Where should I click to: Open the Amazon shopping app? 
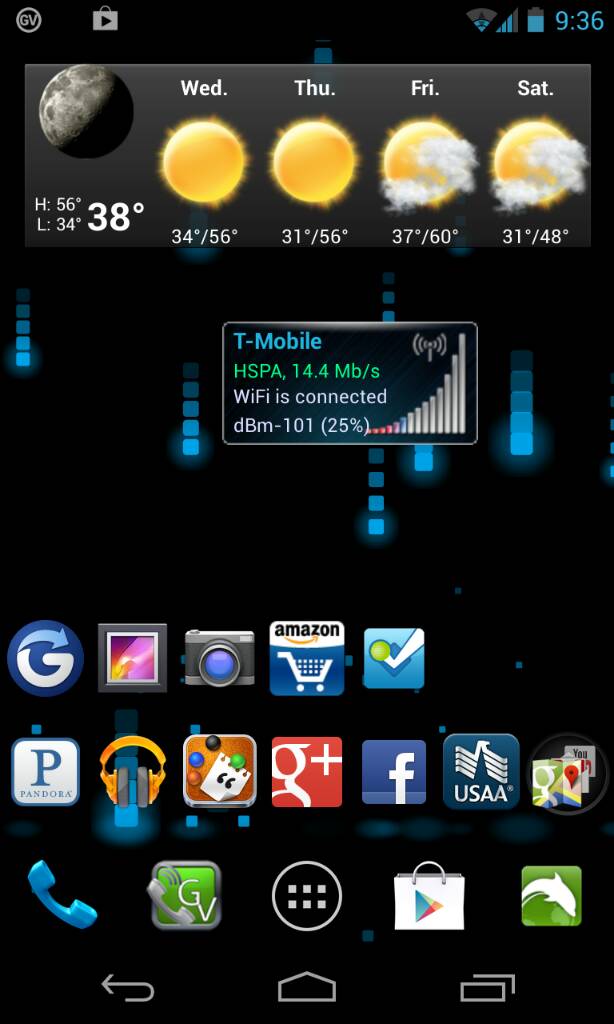coord(307,658)
